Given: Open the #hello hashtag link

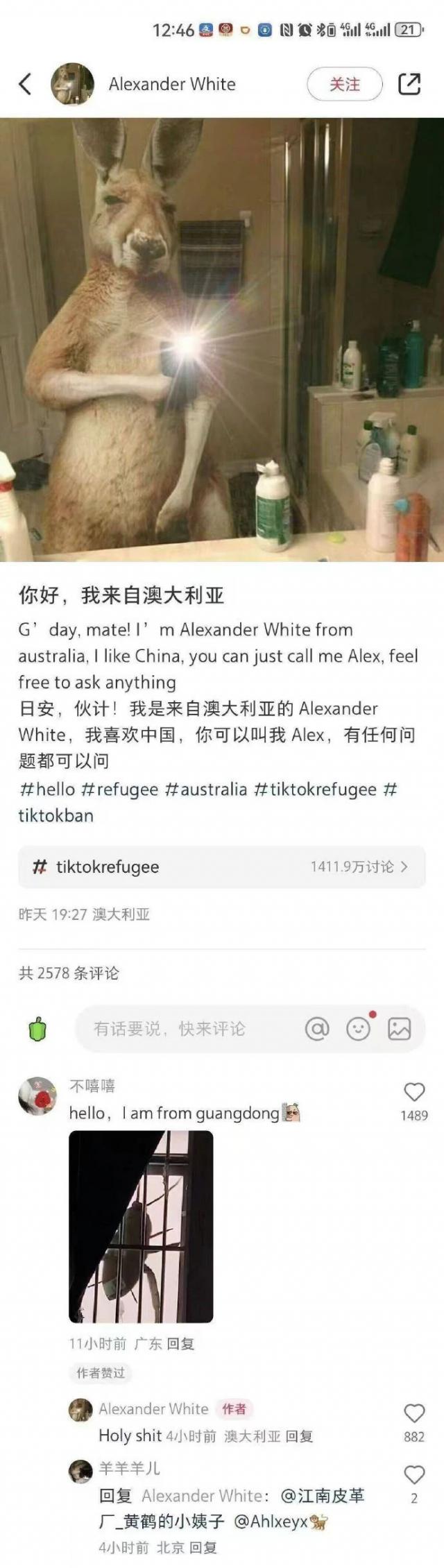Looking at the screenshot, I should [46, 789].
